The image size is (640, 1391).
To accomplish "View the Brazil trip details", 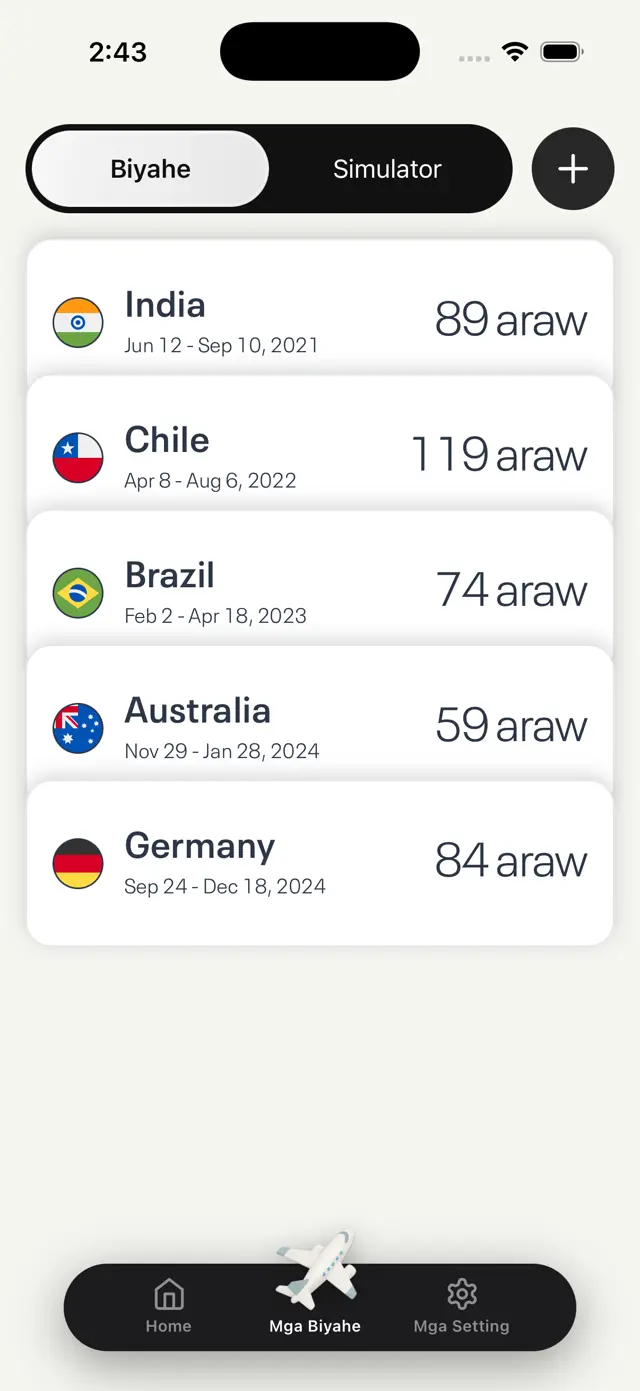I will click(319, 592).
